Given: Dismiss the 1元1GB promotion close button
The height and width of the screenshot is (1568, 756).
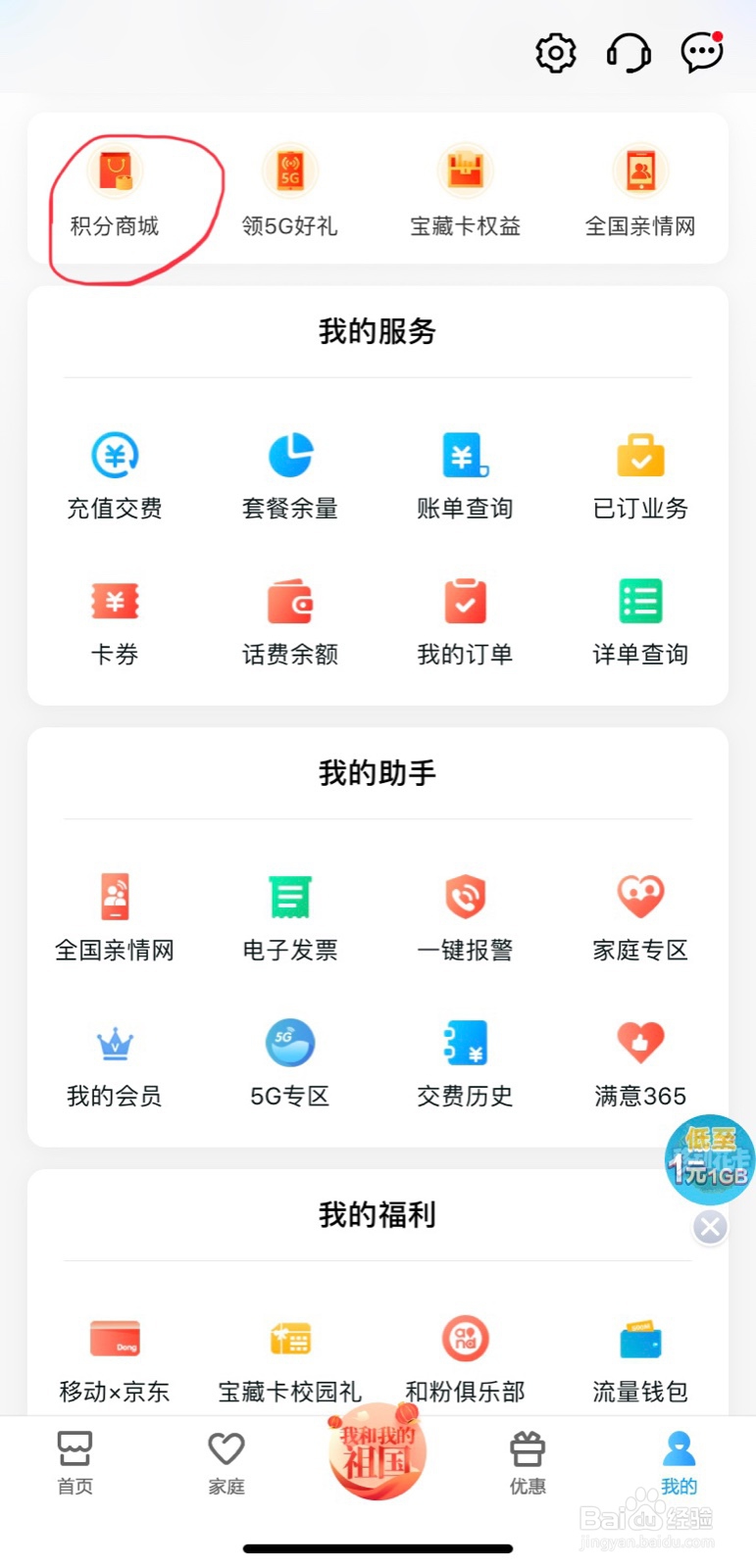Looking at the screenshot, I should coord(709,1226).
